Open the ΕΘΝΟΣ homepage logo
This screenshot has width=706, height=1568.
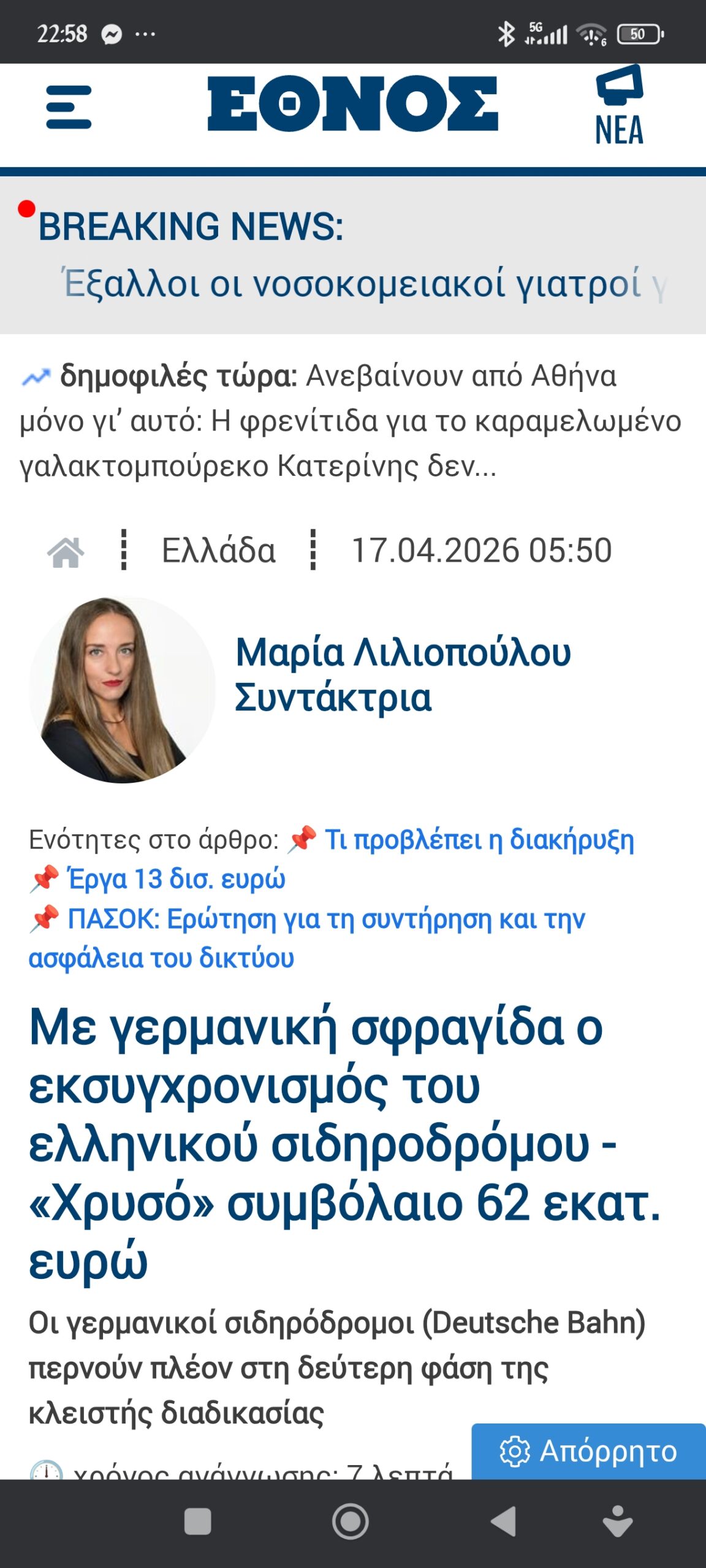[x=352, y=104]
